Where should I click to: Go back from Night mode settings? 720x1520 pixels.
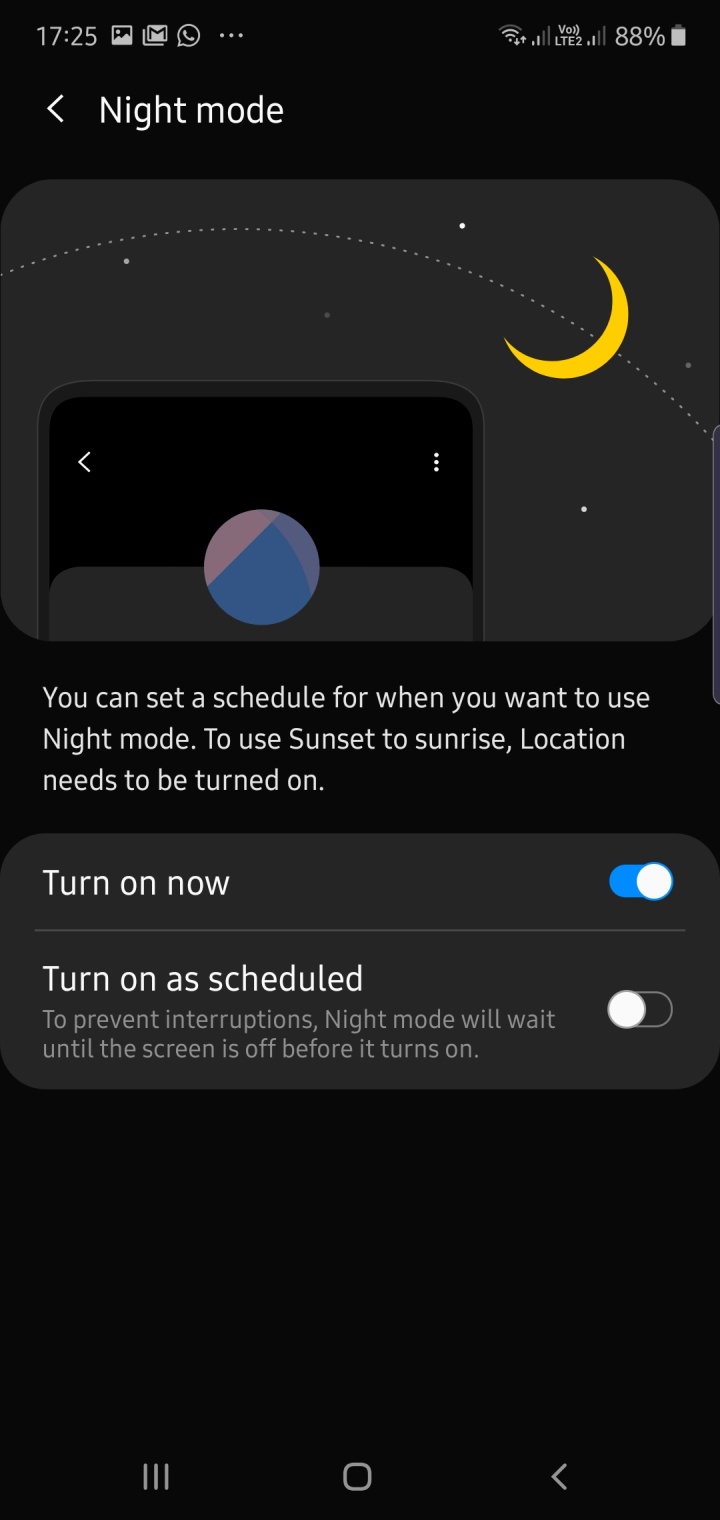point(56,110)
